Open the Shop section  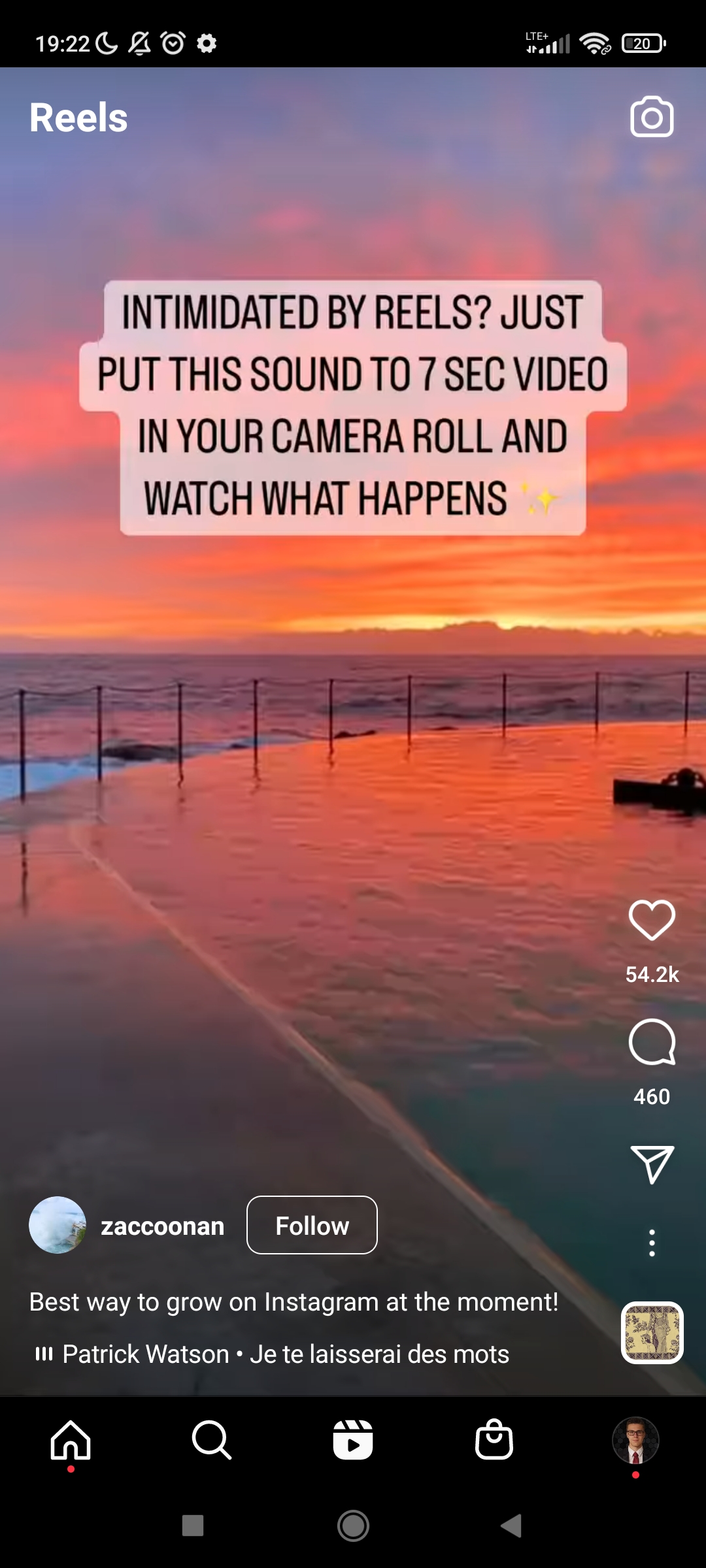coord(494,1443)
